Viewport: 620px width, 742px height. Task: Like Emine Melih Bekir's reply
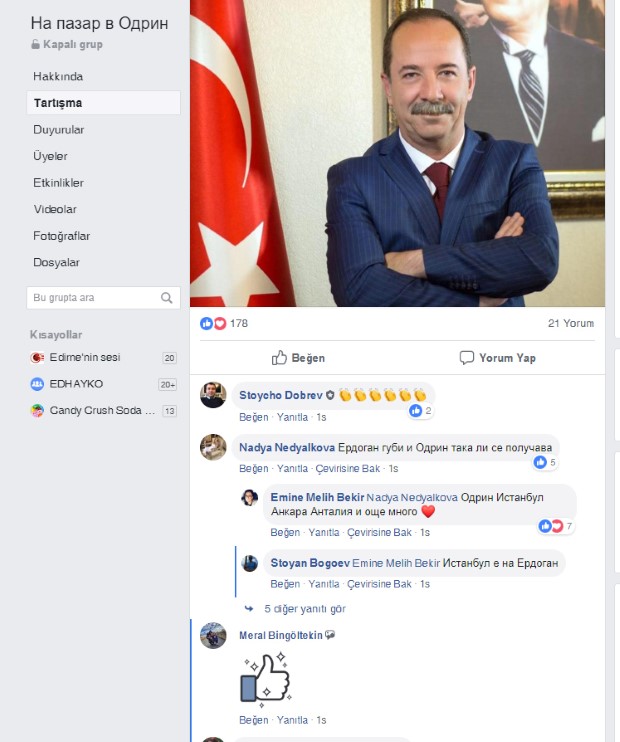click(x=285, y=533)
